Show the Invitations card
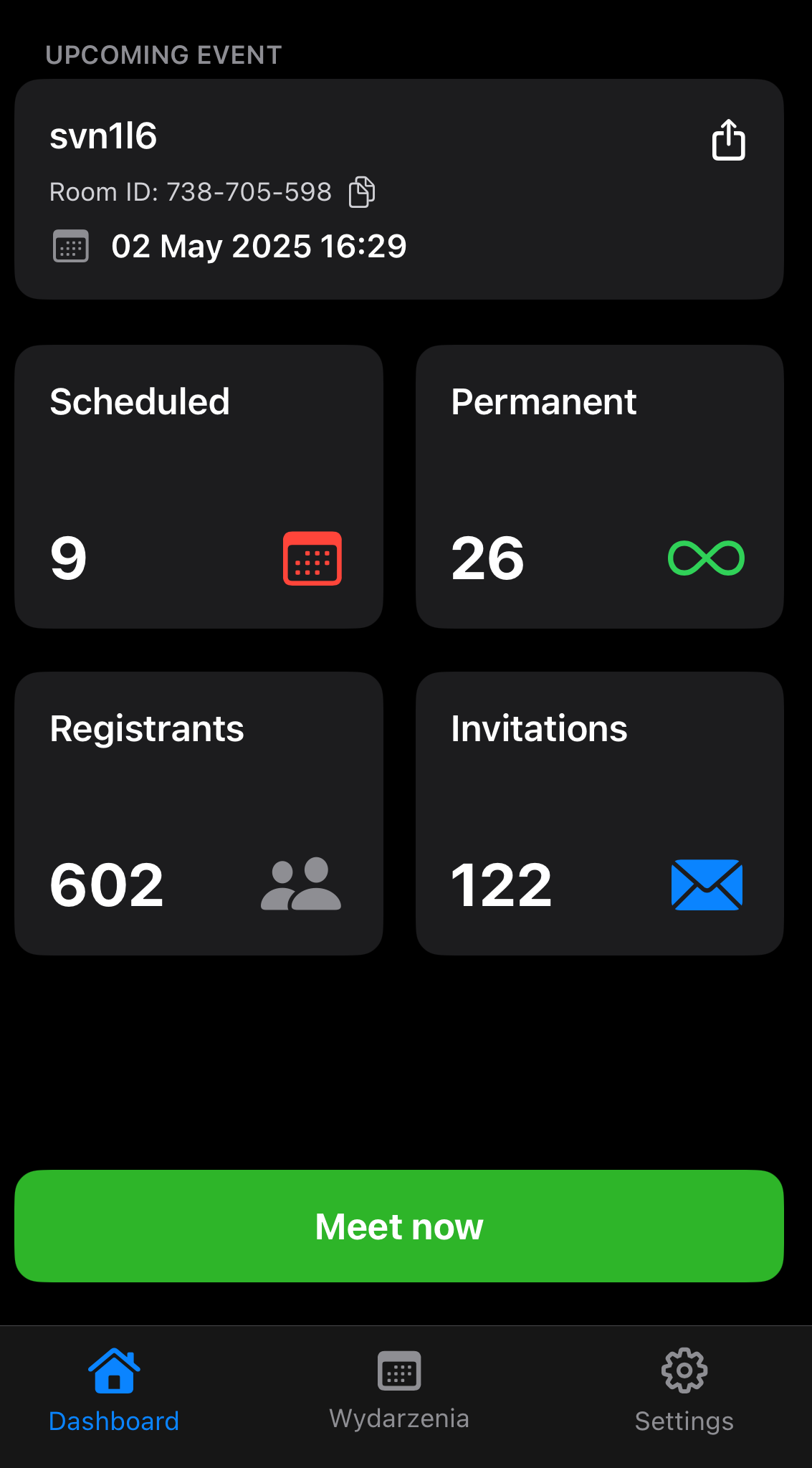The width and height of the screenshot is (812, 1468). (x=599, y=813)
